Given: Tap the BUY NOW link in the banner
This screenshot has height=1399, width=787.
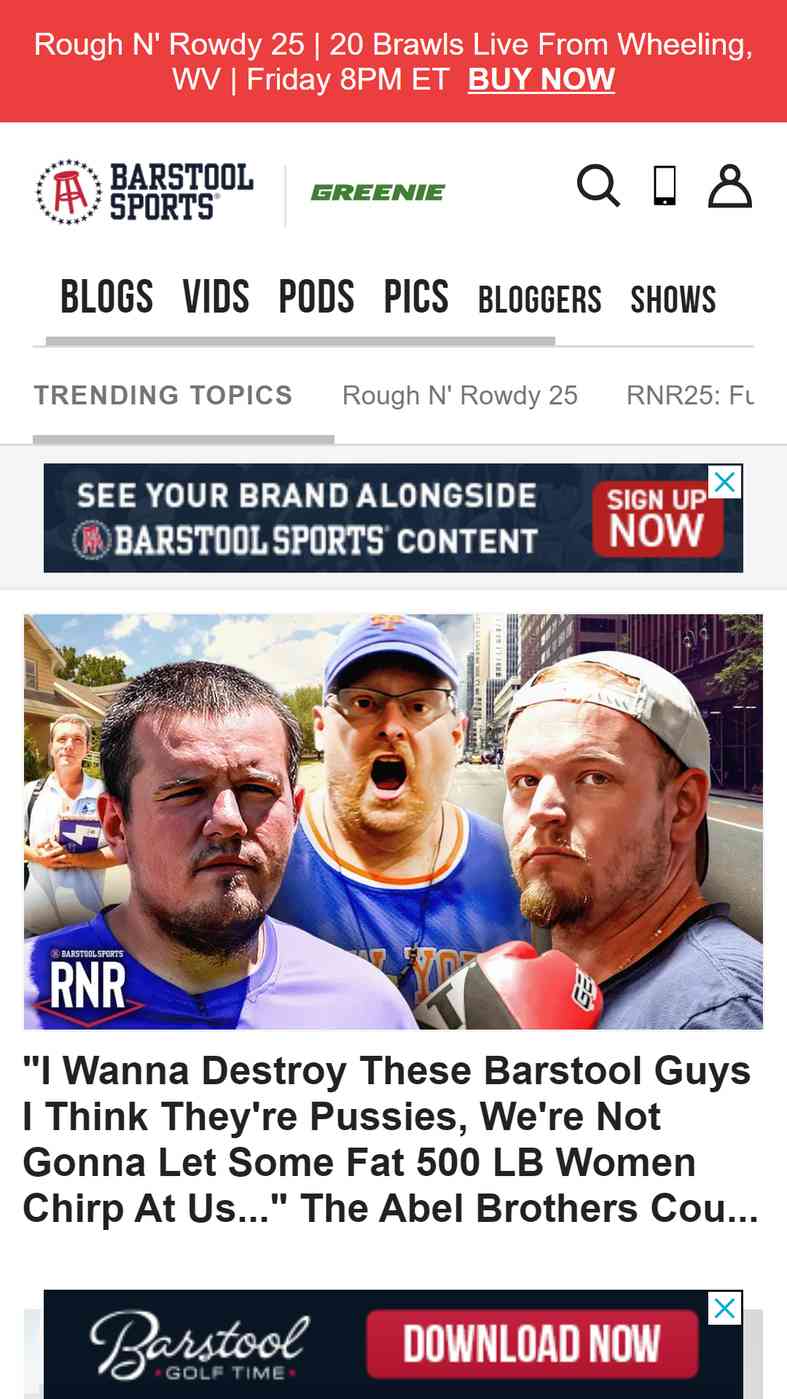Looking at the screenshot, I should point(541,79).
